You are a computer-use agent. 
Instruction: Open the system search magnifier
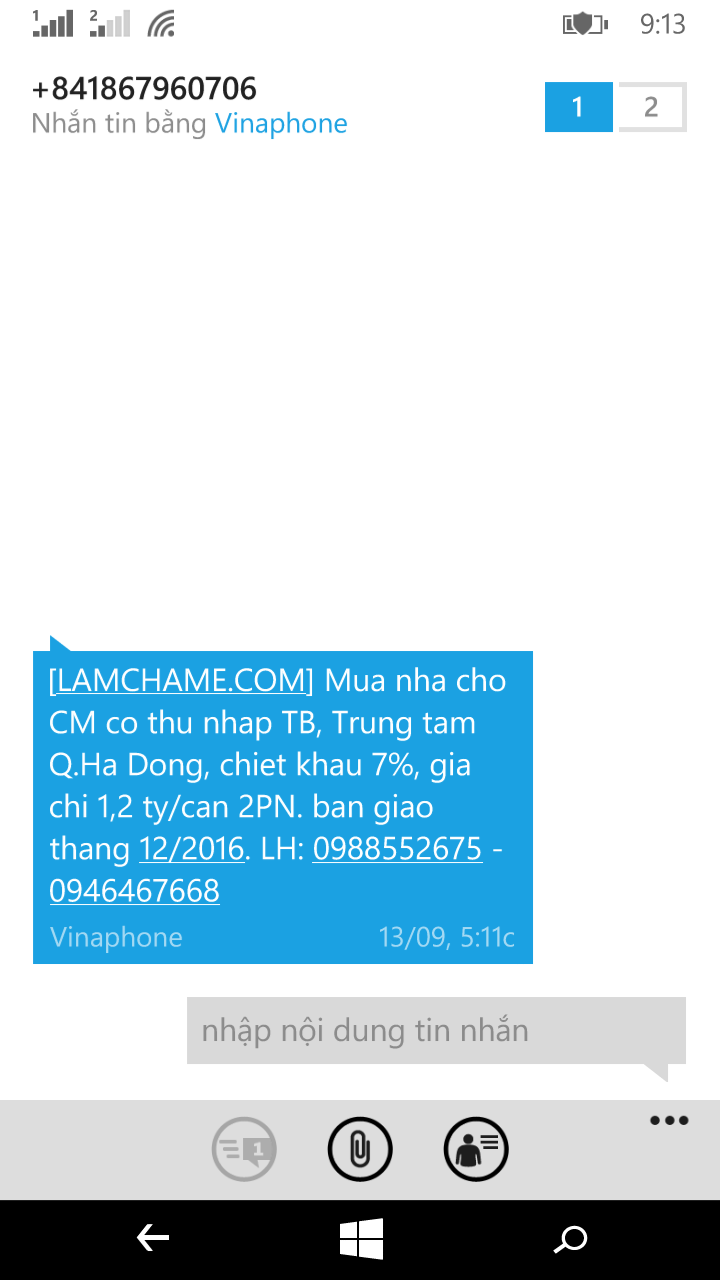[x=570, y=1240]
